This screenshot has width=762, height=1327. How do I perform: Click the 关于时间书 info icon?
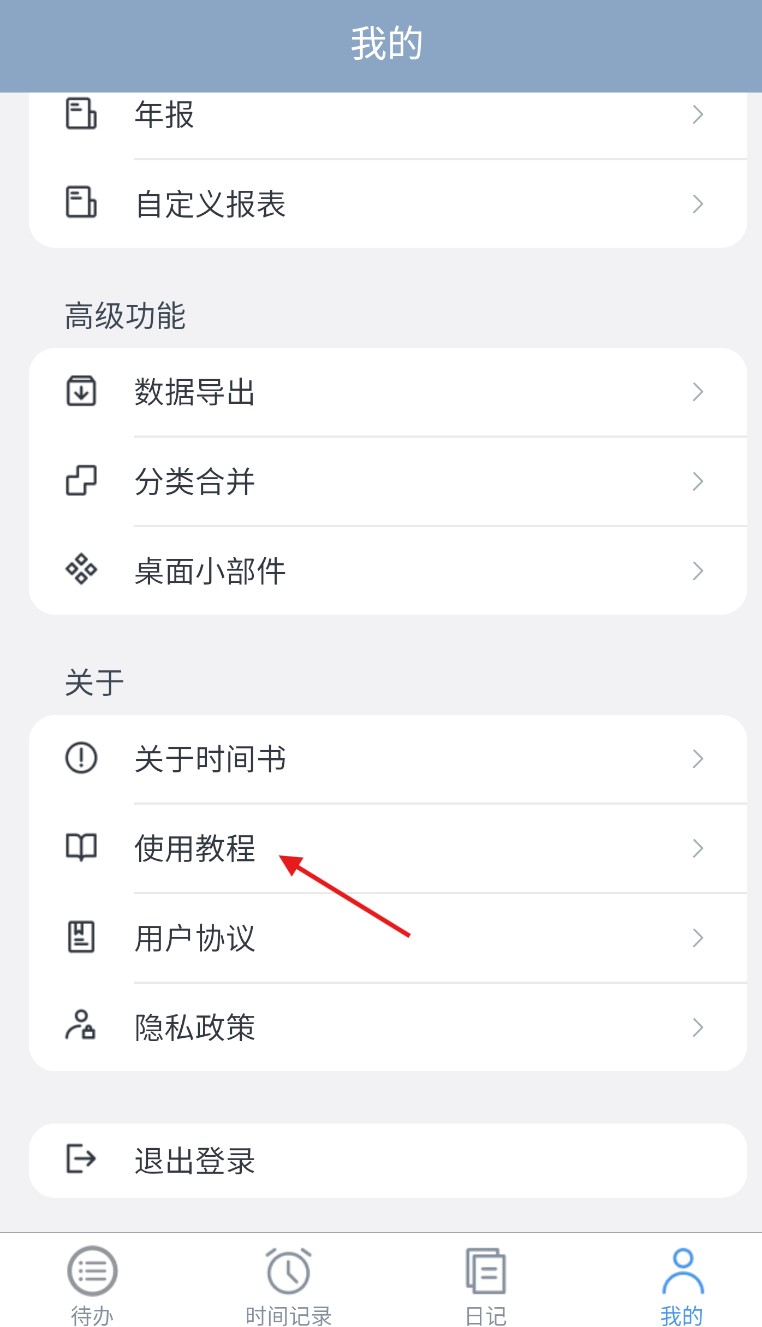coord(81,758)
